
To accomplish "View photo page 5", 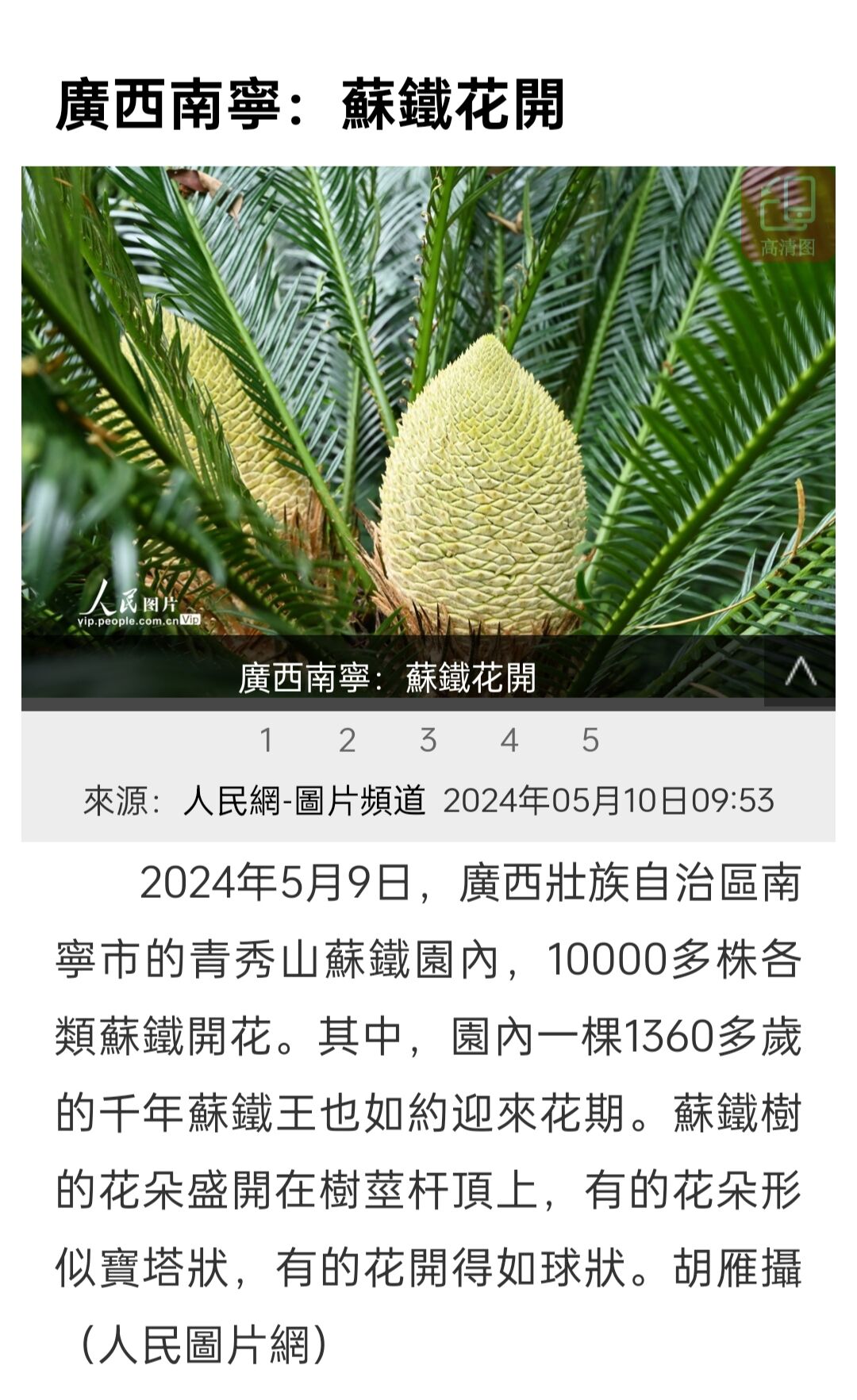I will (590, 741).
